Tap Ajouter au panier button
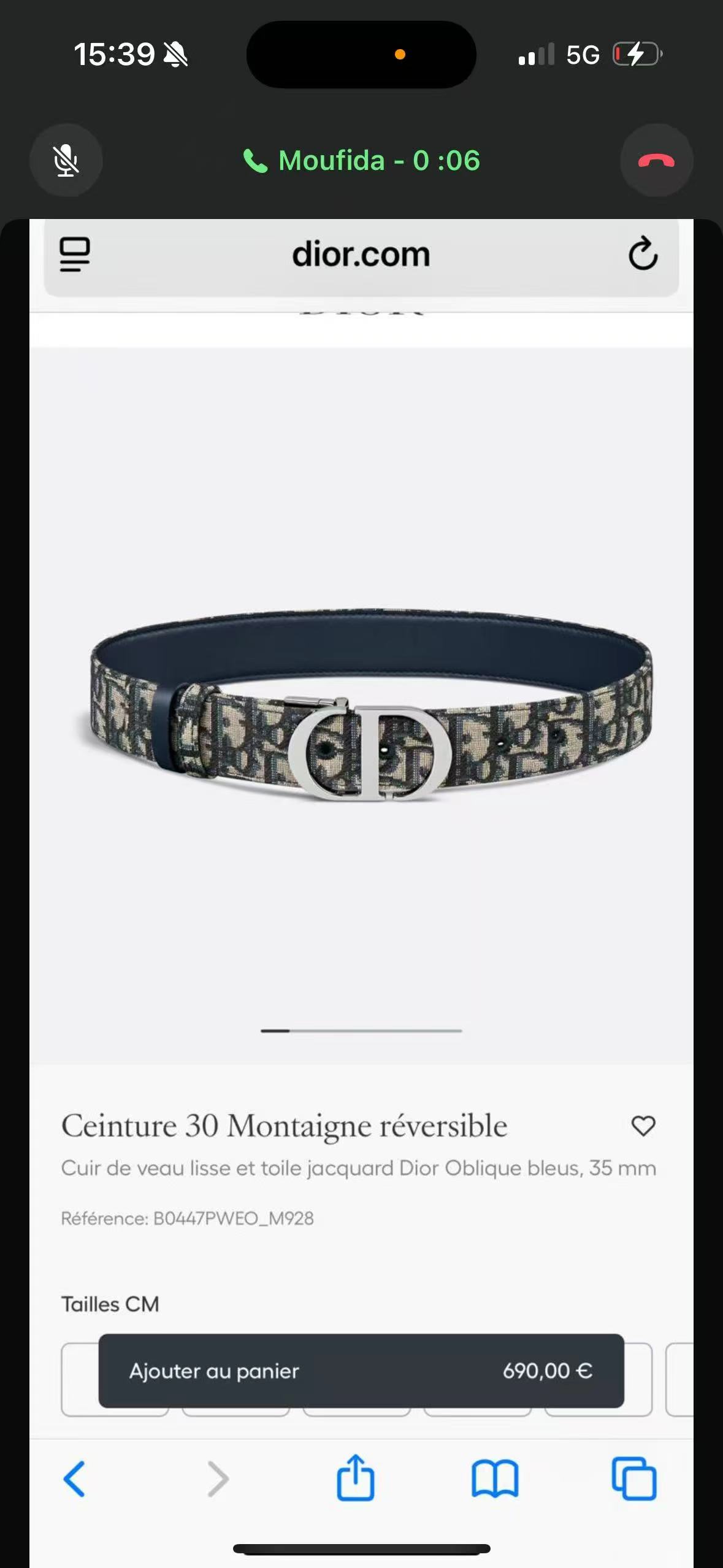 [361, 1370]
